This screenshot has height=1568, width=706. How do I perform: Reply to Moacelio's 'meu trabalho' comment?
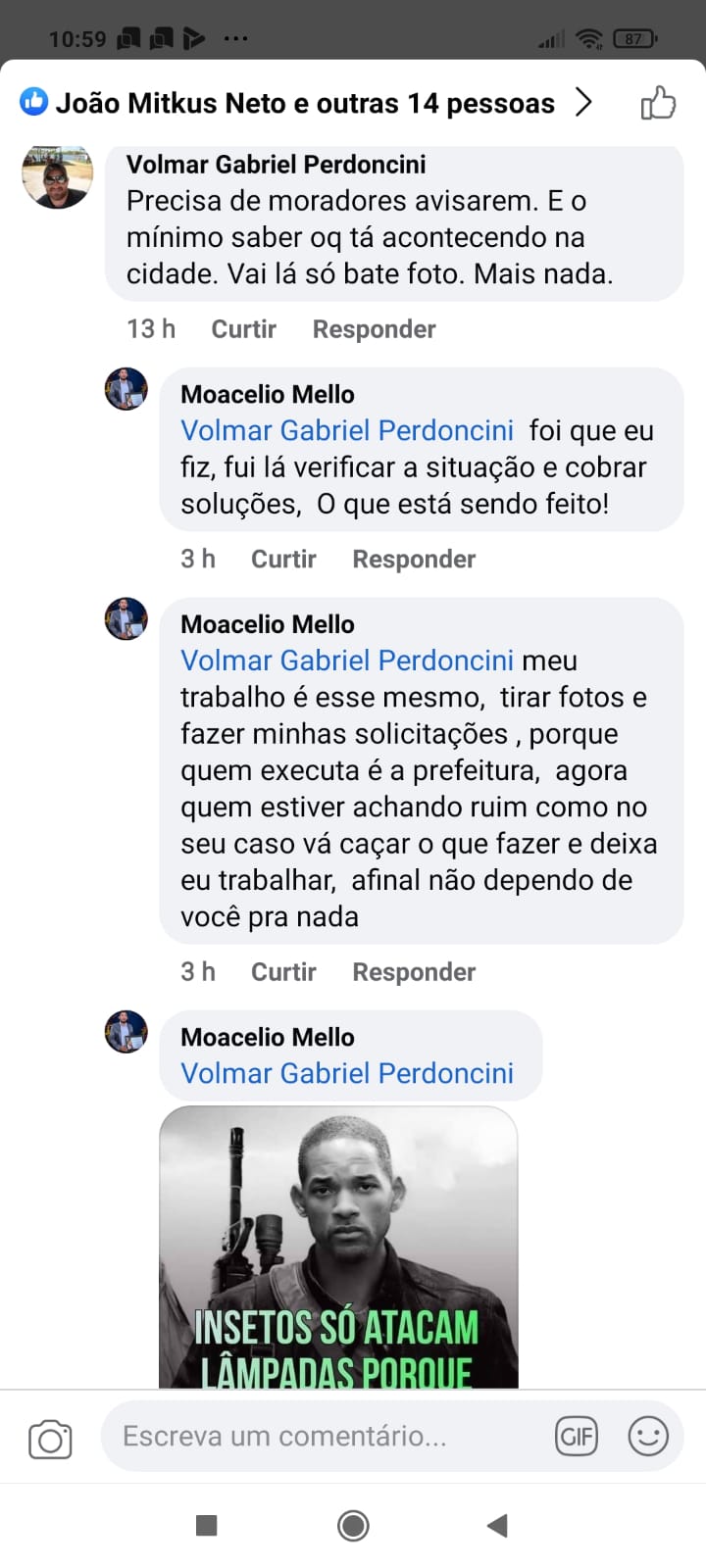coord(414,972)
